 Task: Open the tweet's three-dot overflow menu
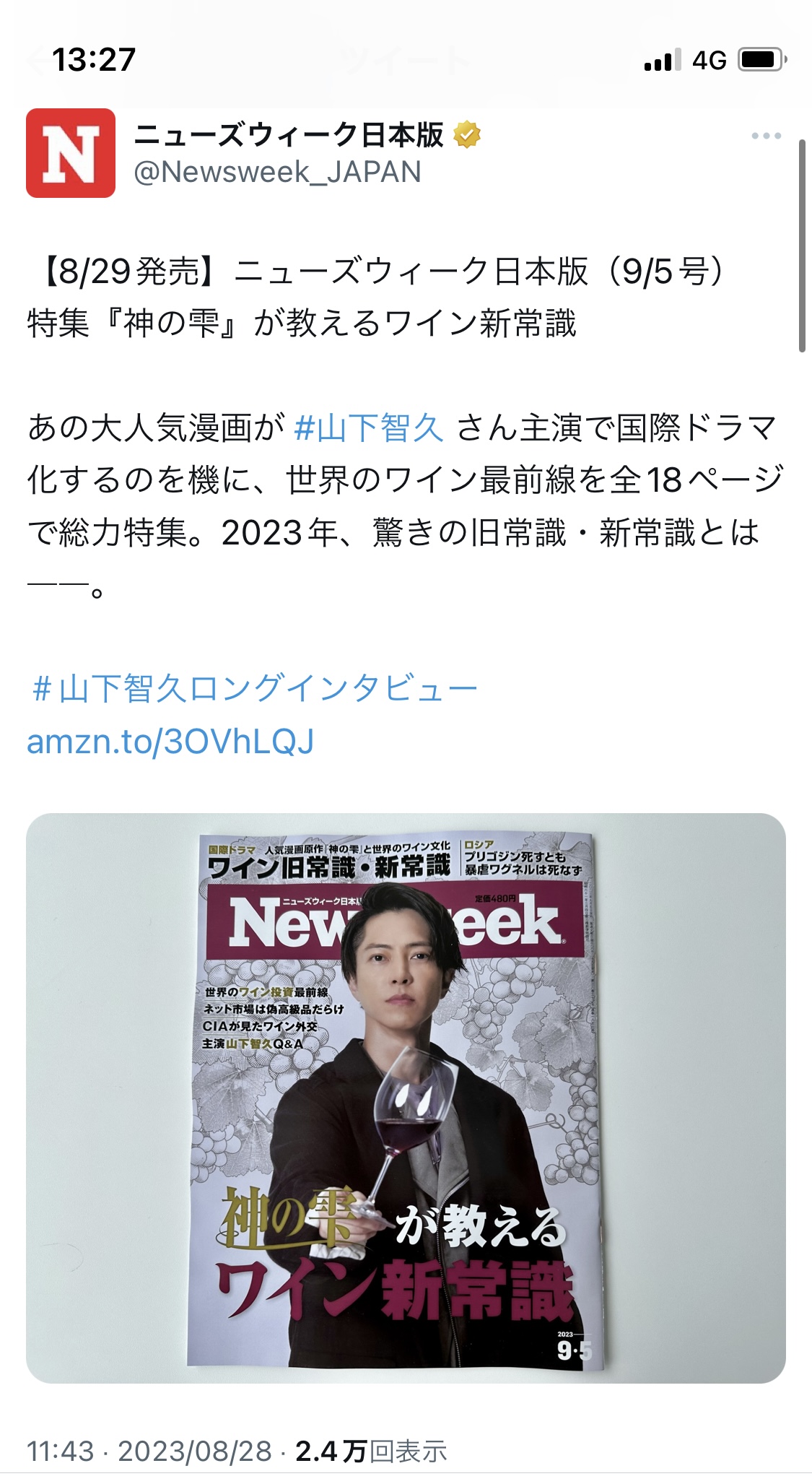[766, 136]
